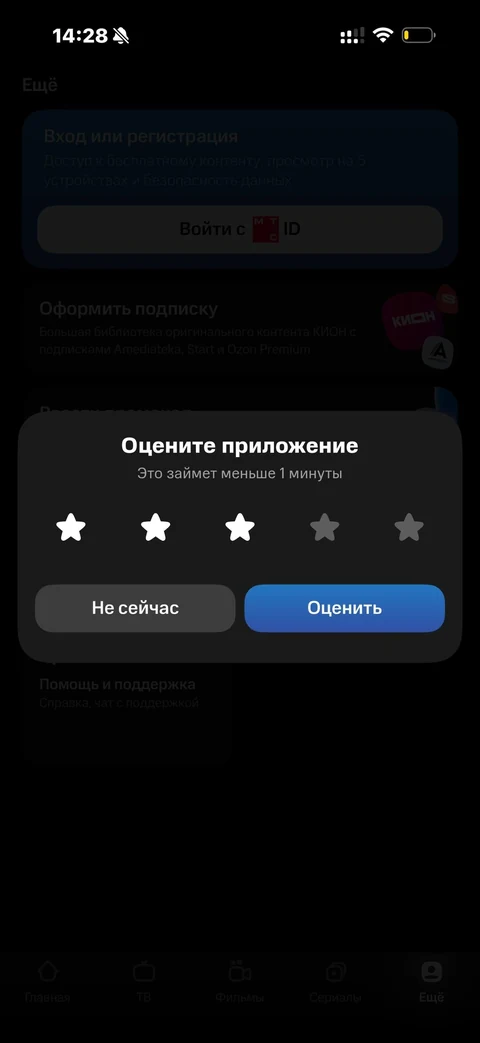Image resolution: width=480 pixels, height=1043 pixels.
Task: Submit rating with the Оценить button
Action: pyautogui.click(x=344, y=608)
